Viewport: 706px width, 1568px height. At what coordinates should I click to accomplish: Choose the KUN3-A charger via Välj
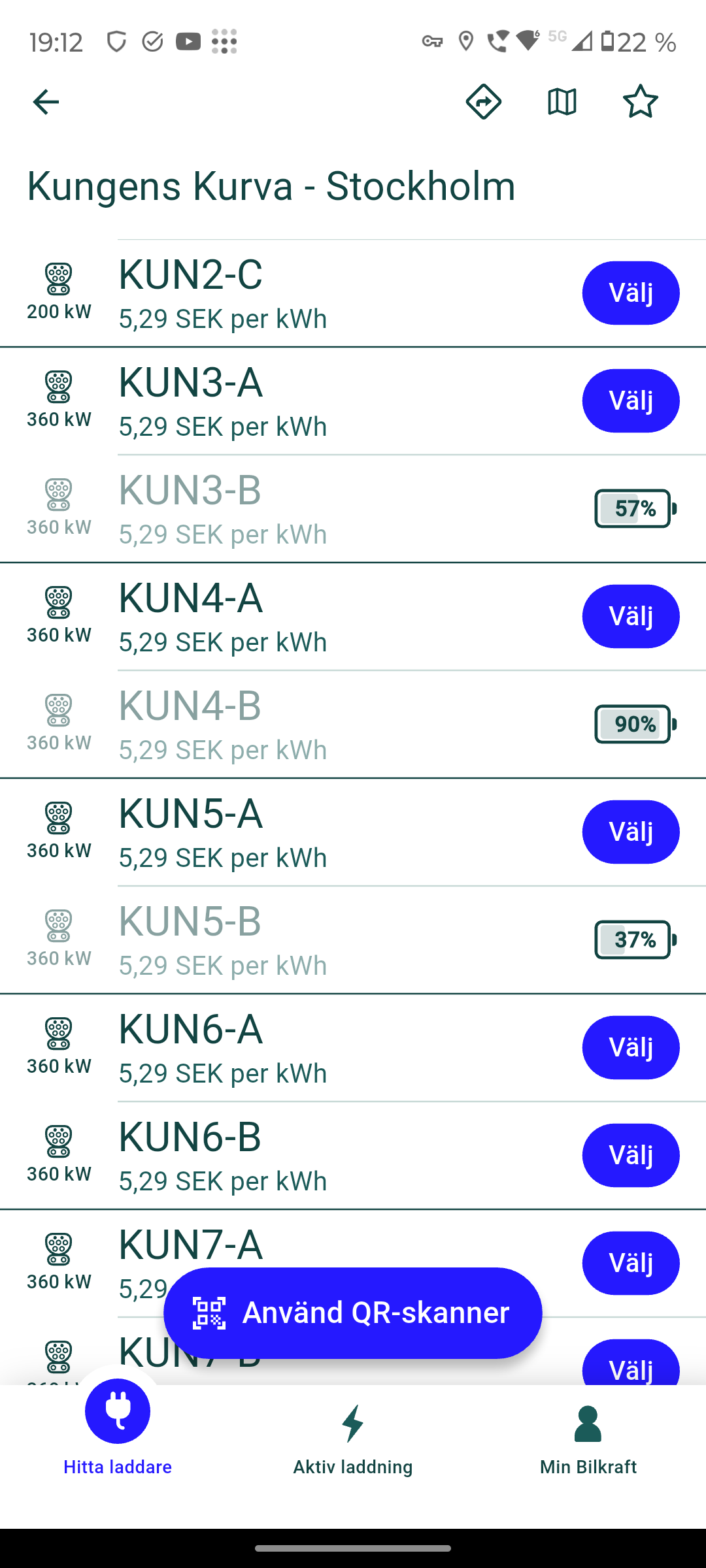coord(631,400)
